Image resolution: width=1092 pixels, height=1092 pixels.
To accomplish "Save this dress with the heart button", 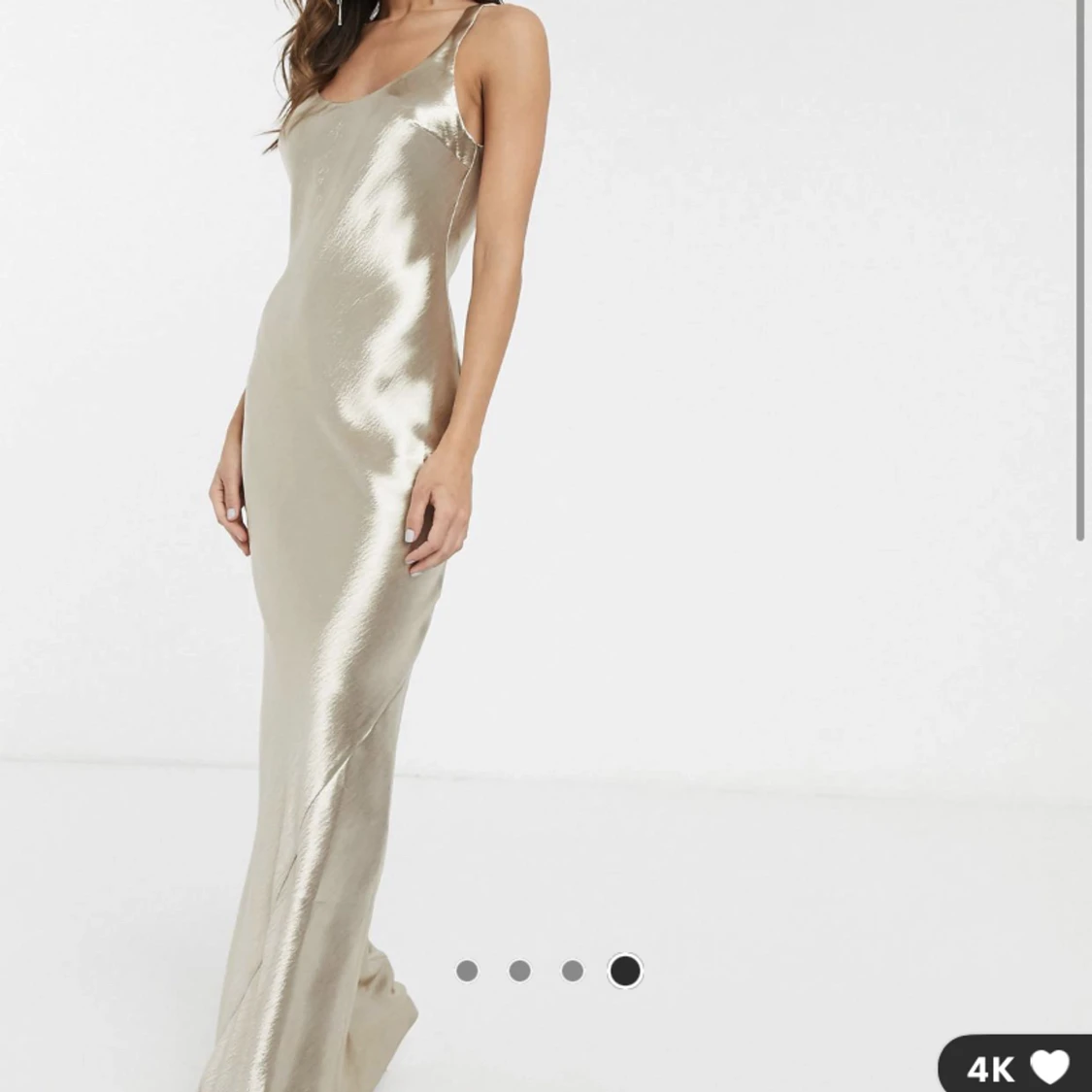I will coord(1048,1067).
